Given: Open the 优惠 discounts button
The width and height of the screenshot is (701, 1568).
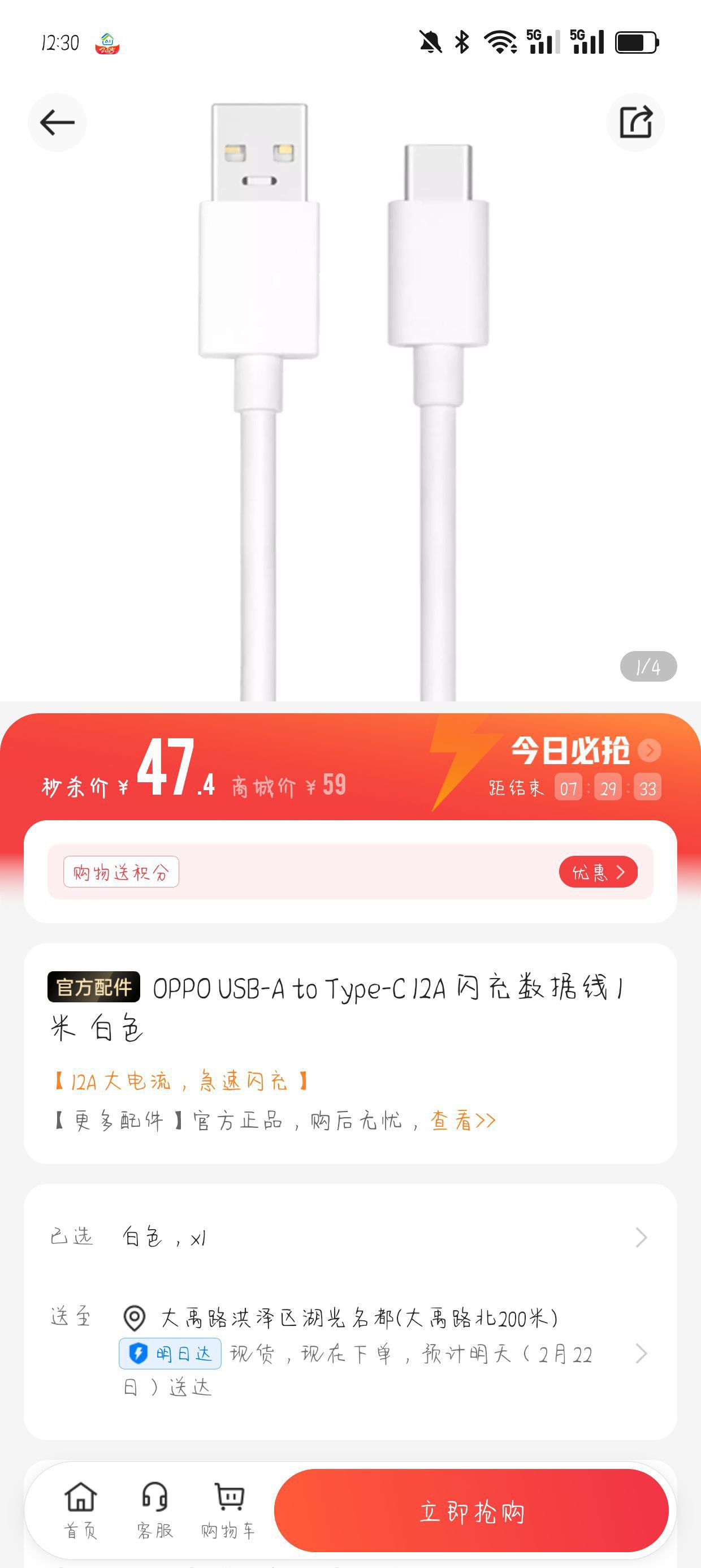Looking at the screenshot, I should click(x=598, y=872).
